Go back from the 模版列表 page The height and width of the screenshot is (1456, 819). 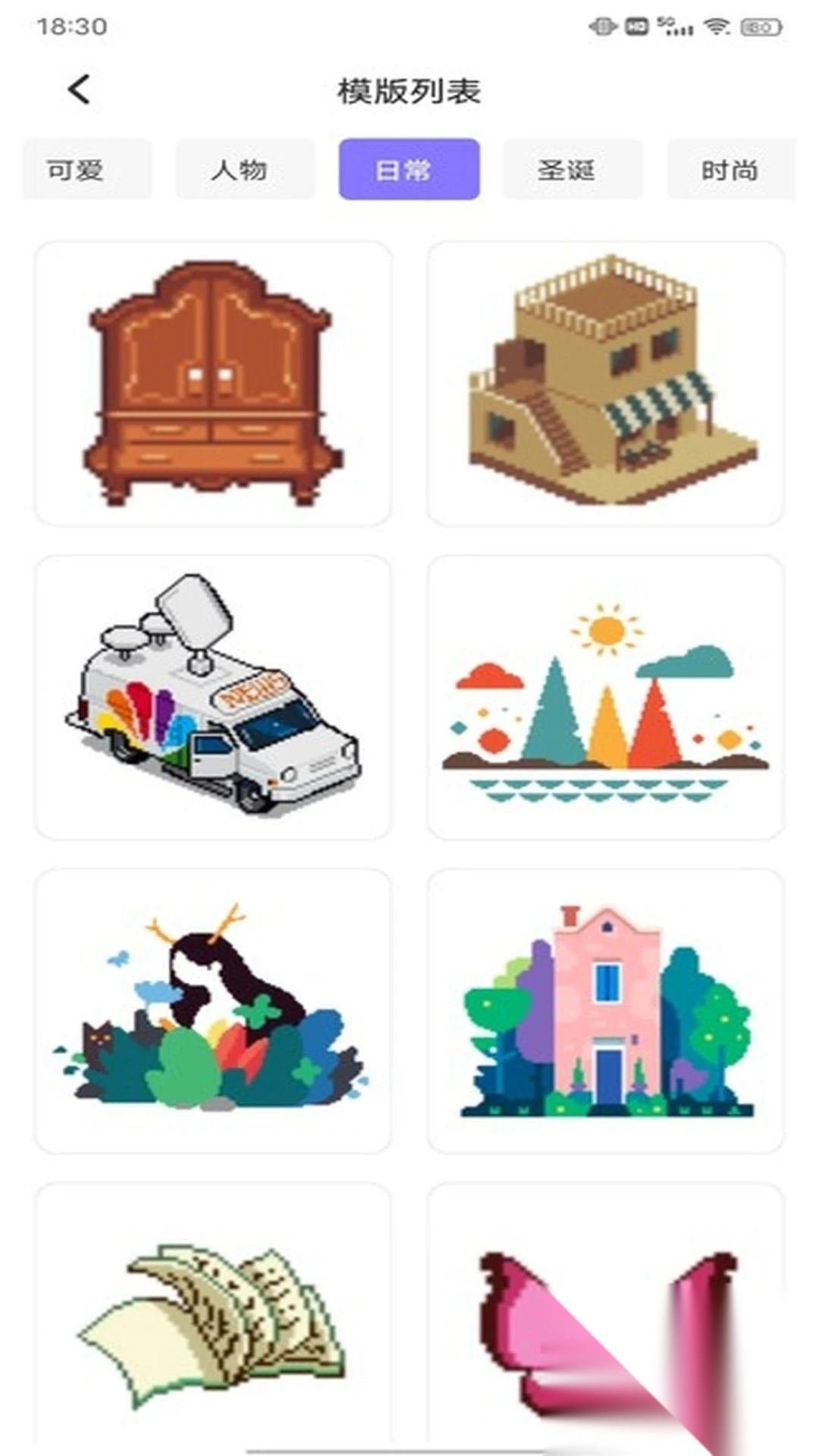pos(79,89)
